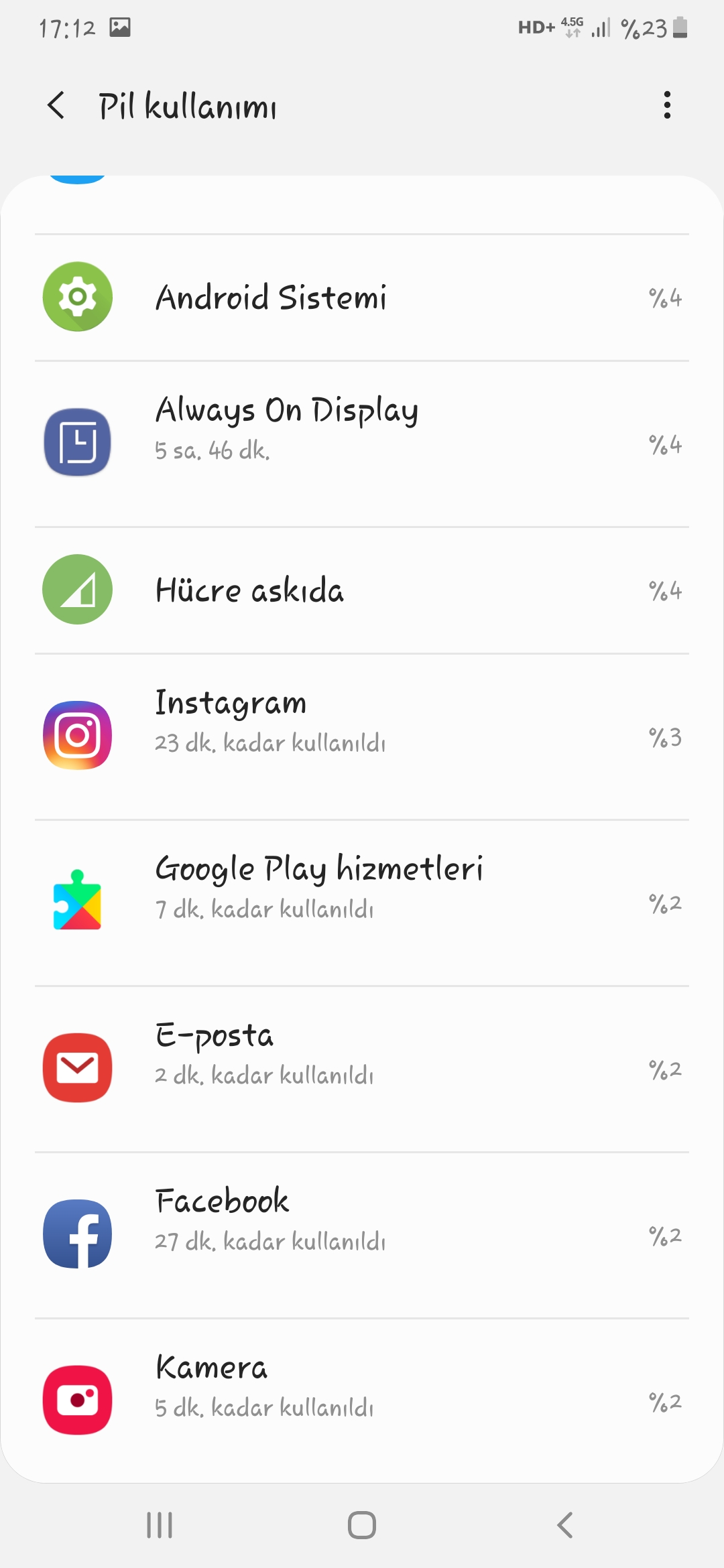The image size is (724, 1568).
Task: Open recent apps from navigation bar
Action: (x=160, y=1525)
